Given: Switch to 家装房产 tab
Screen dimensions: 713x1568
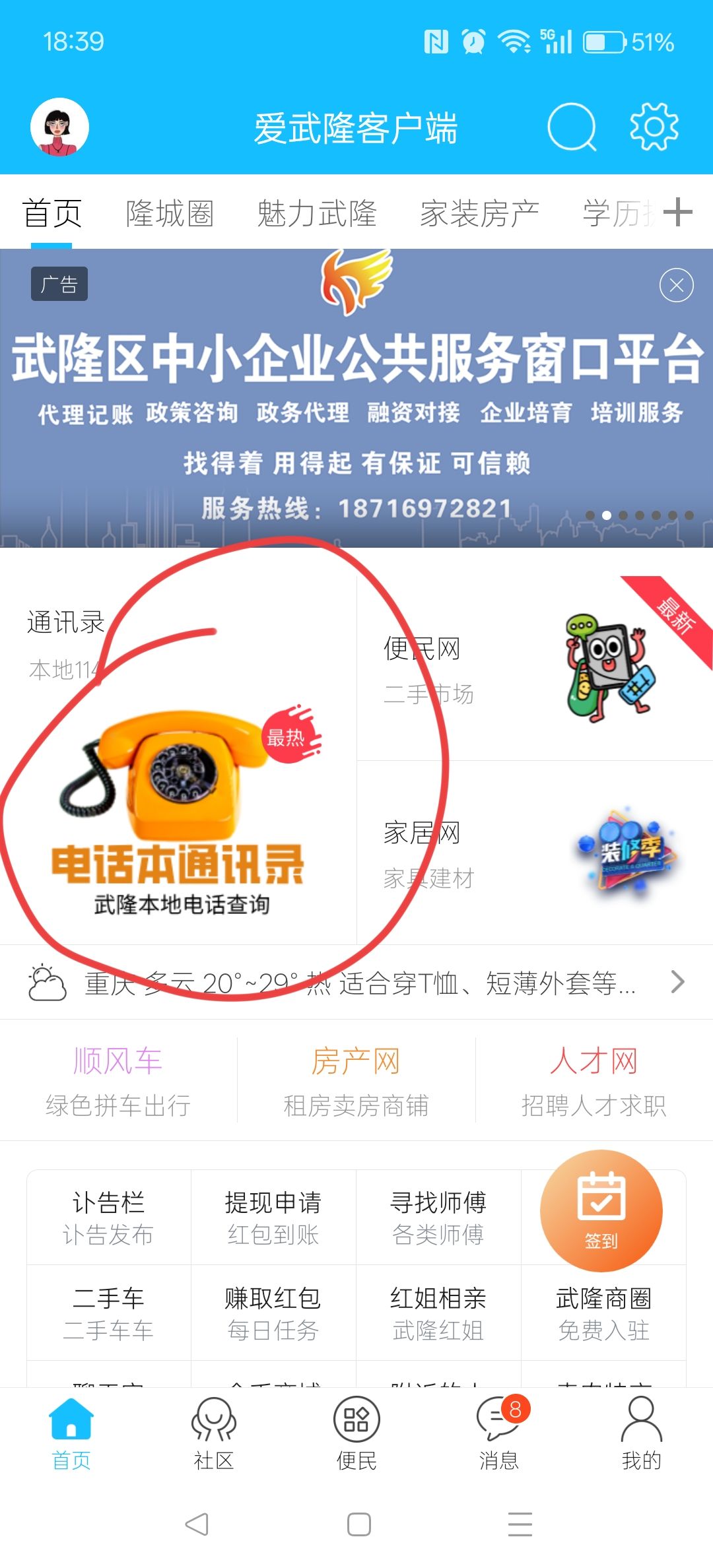Looking at the screenshot, I should click(479, 214).
